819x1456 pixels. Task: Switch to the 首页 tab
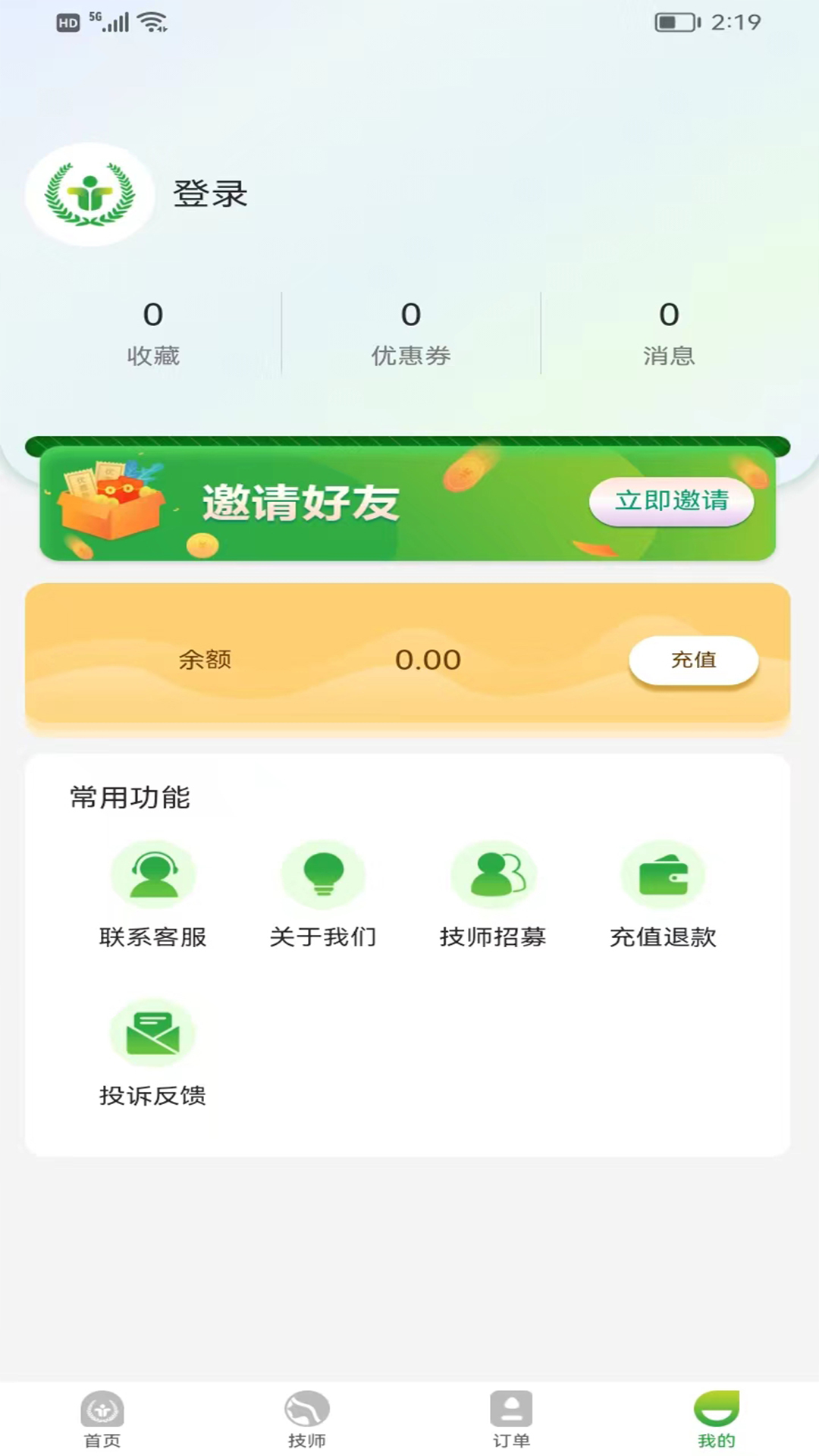coord(102,1420)
